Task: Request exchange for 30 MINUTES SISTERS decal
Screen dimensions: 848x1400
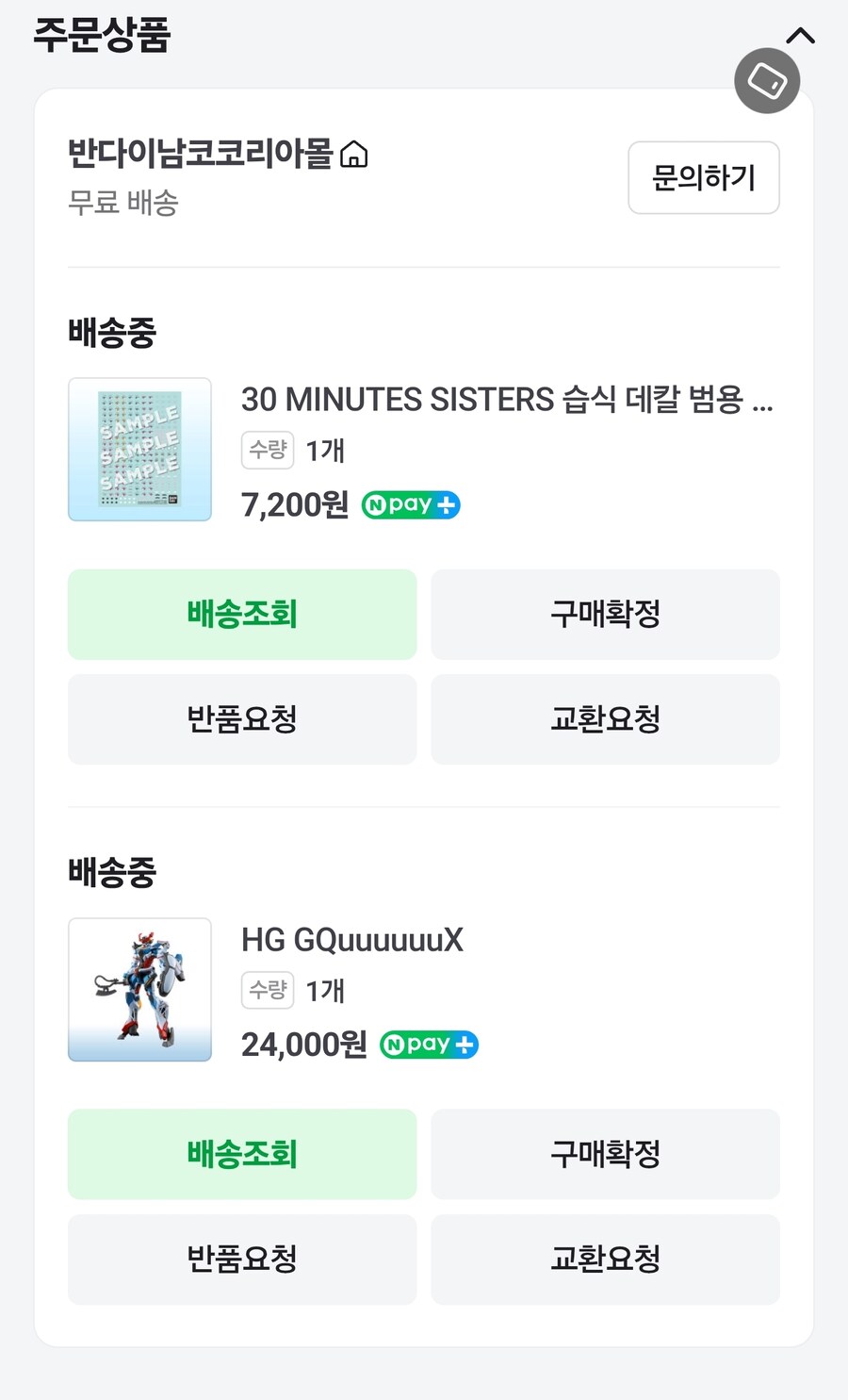Action: point(605,719)
